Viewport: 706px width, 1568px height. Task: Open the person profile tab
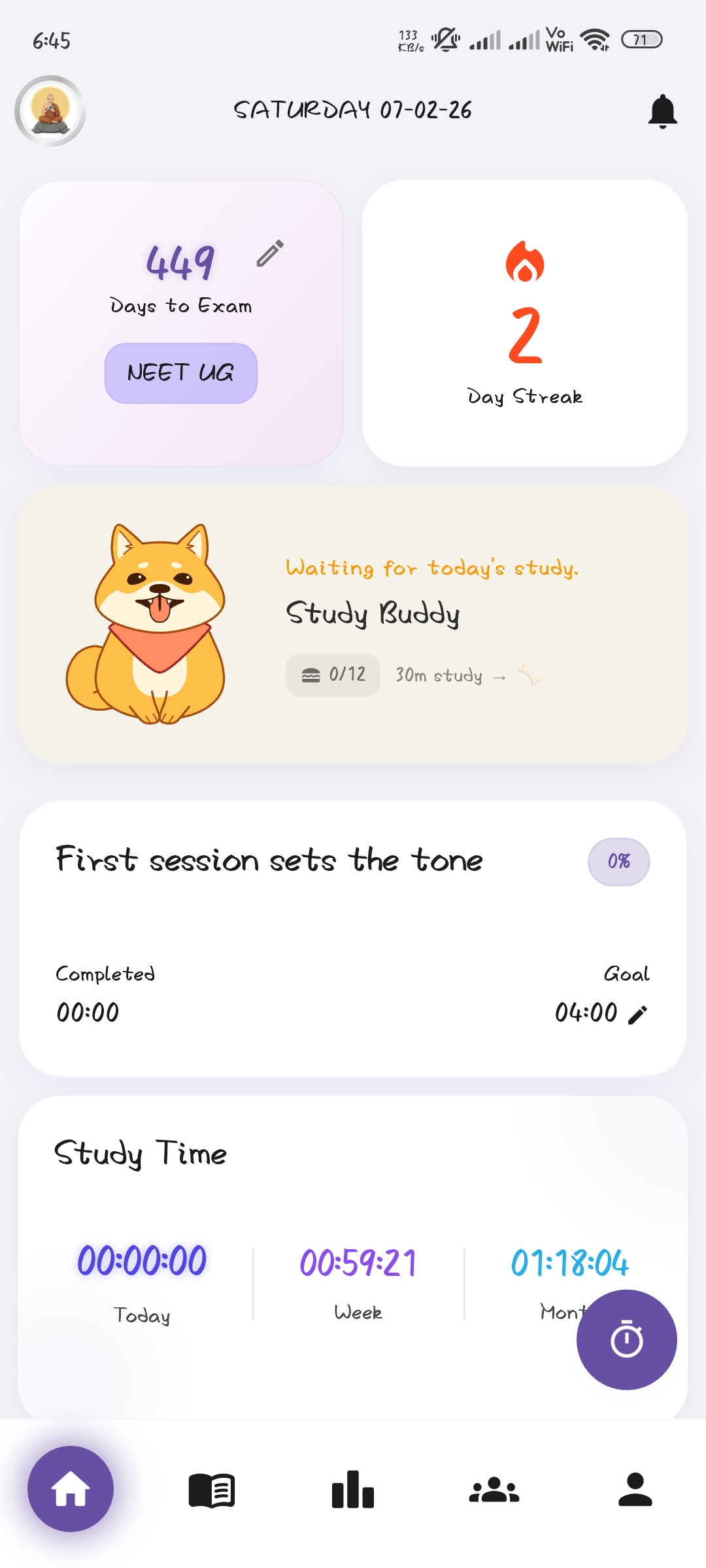click(x=635, y=1490)
